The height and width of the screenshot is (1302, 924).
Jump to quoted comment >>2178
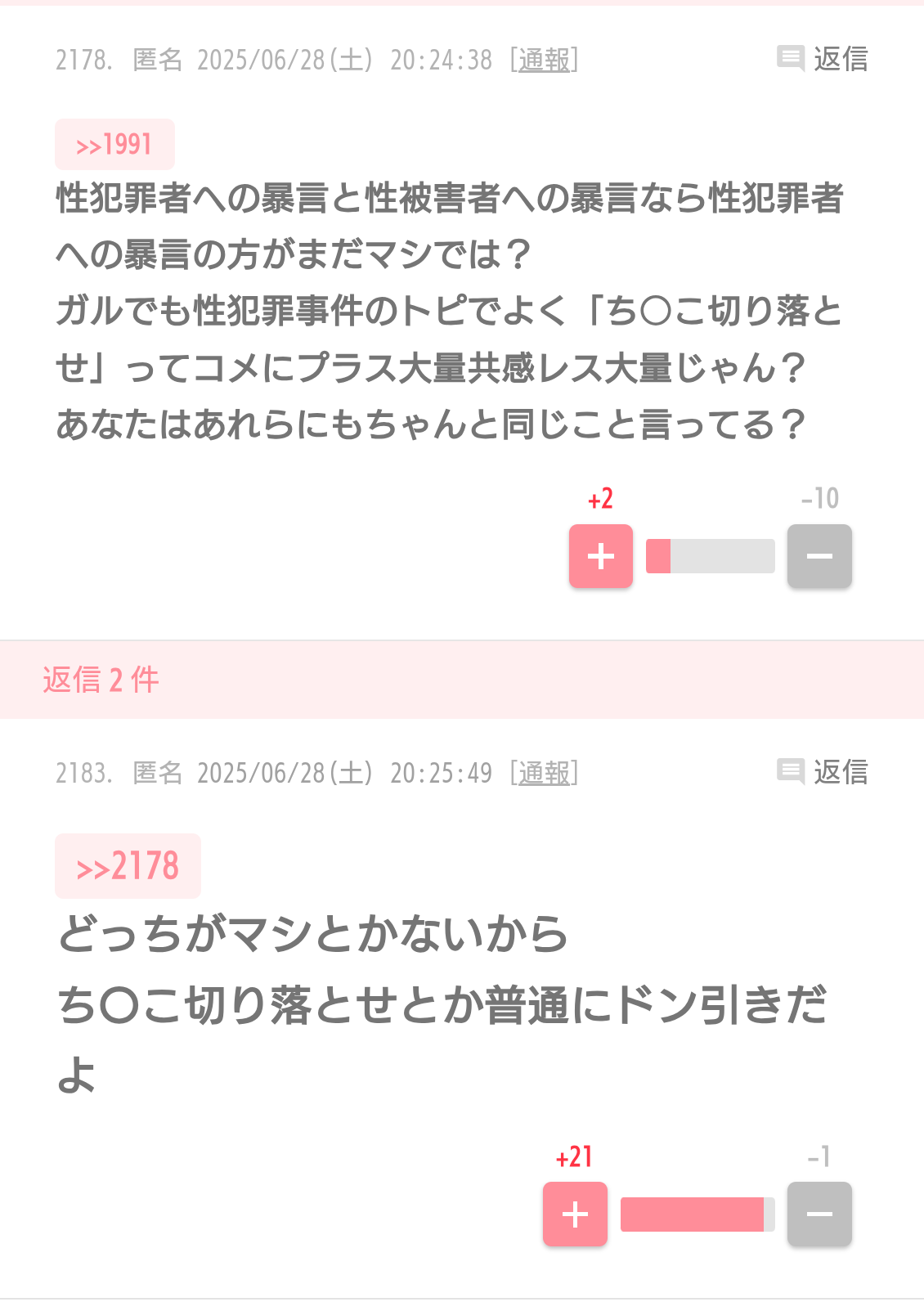click(128, 866)
